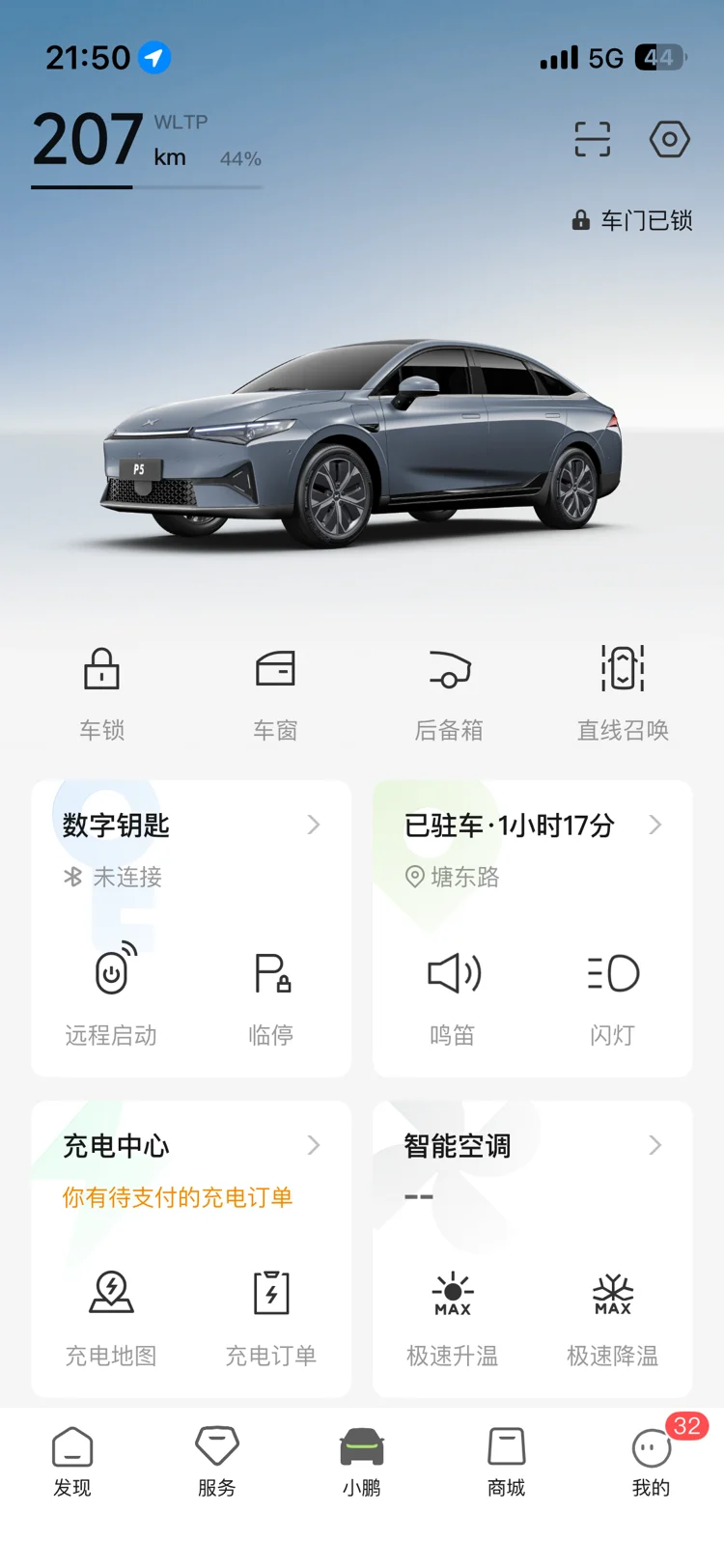Open the scan QR code icon

pos(592,139)
